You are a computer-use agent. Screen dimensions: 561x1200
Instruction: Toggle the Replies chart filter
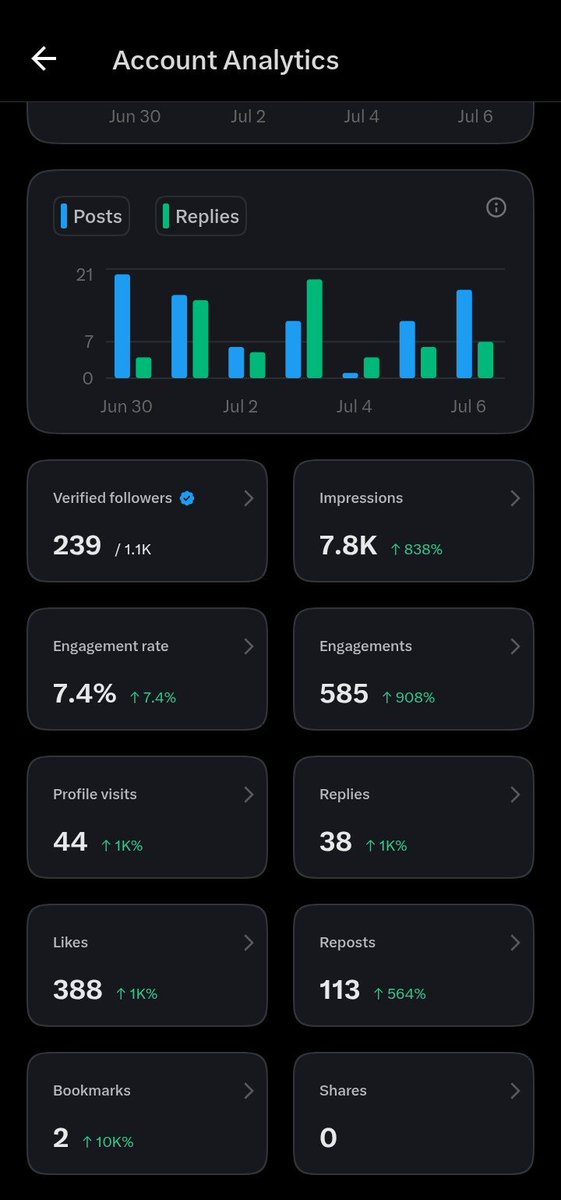pos(200,216)
